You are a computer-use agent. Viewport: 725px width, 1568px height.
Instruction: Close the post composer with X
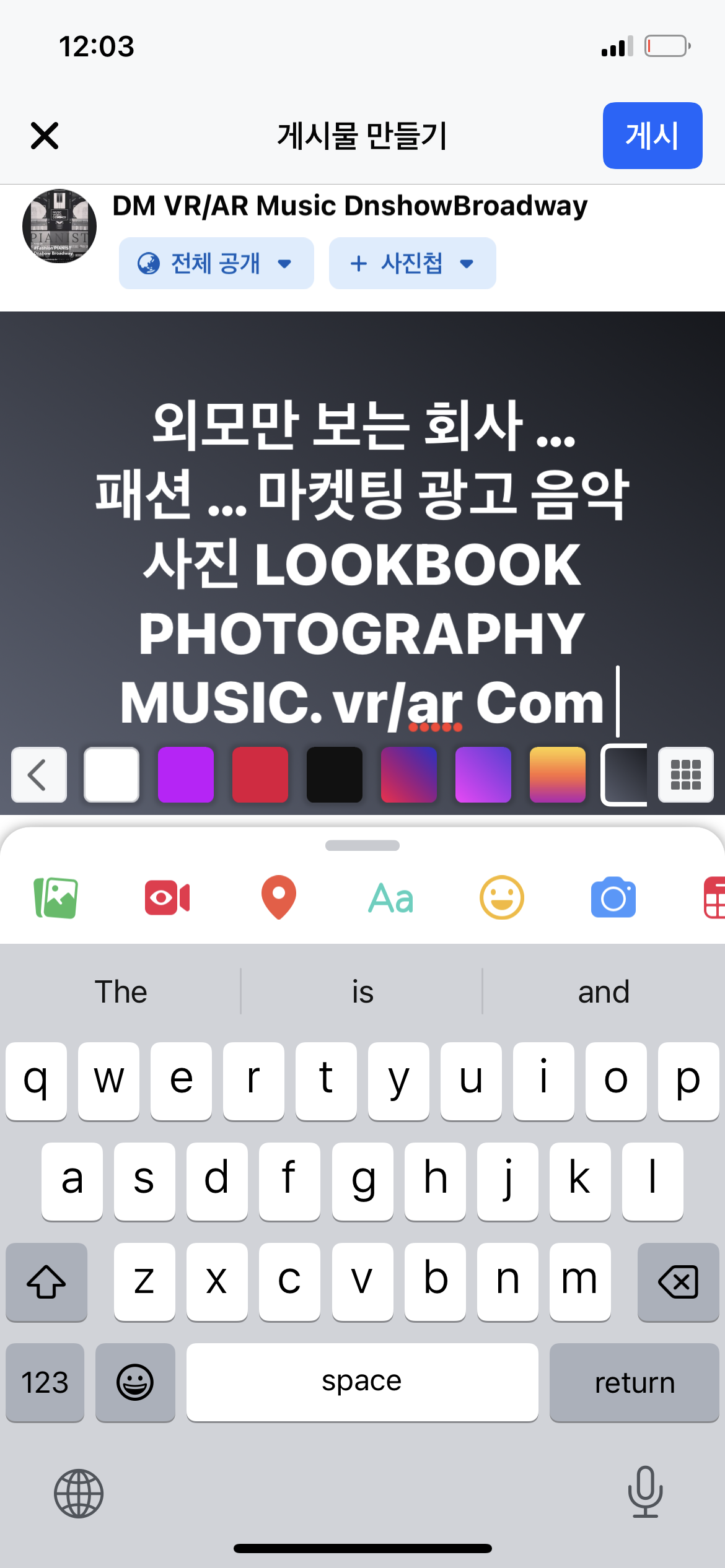(x=45, y=136)
